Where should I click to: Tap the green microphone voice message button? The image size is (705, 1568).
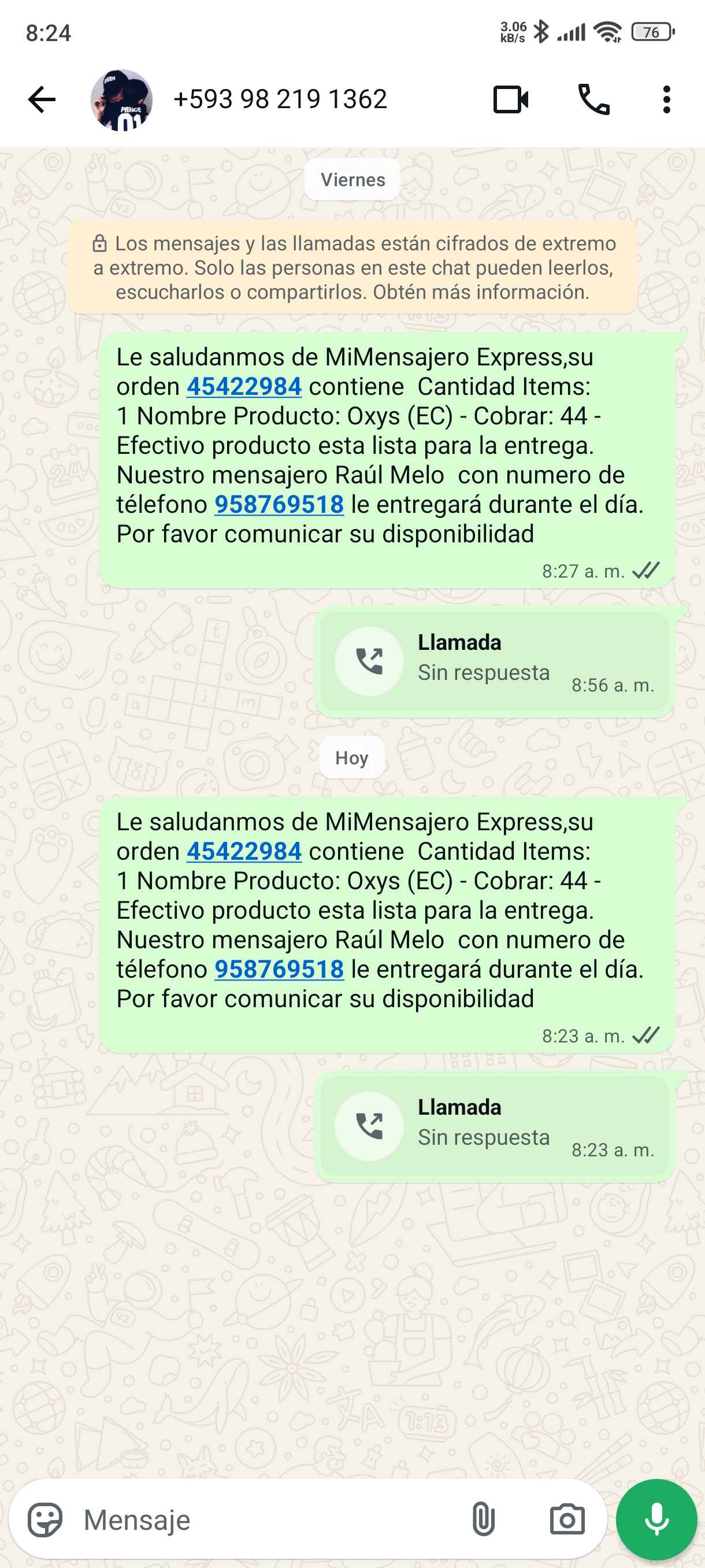pyautogui.click(x=656, y=1520)
